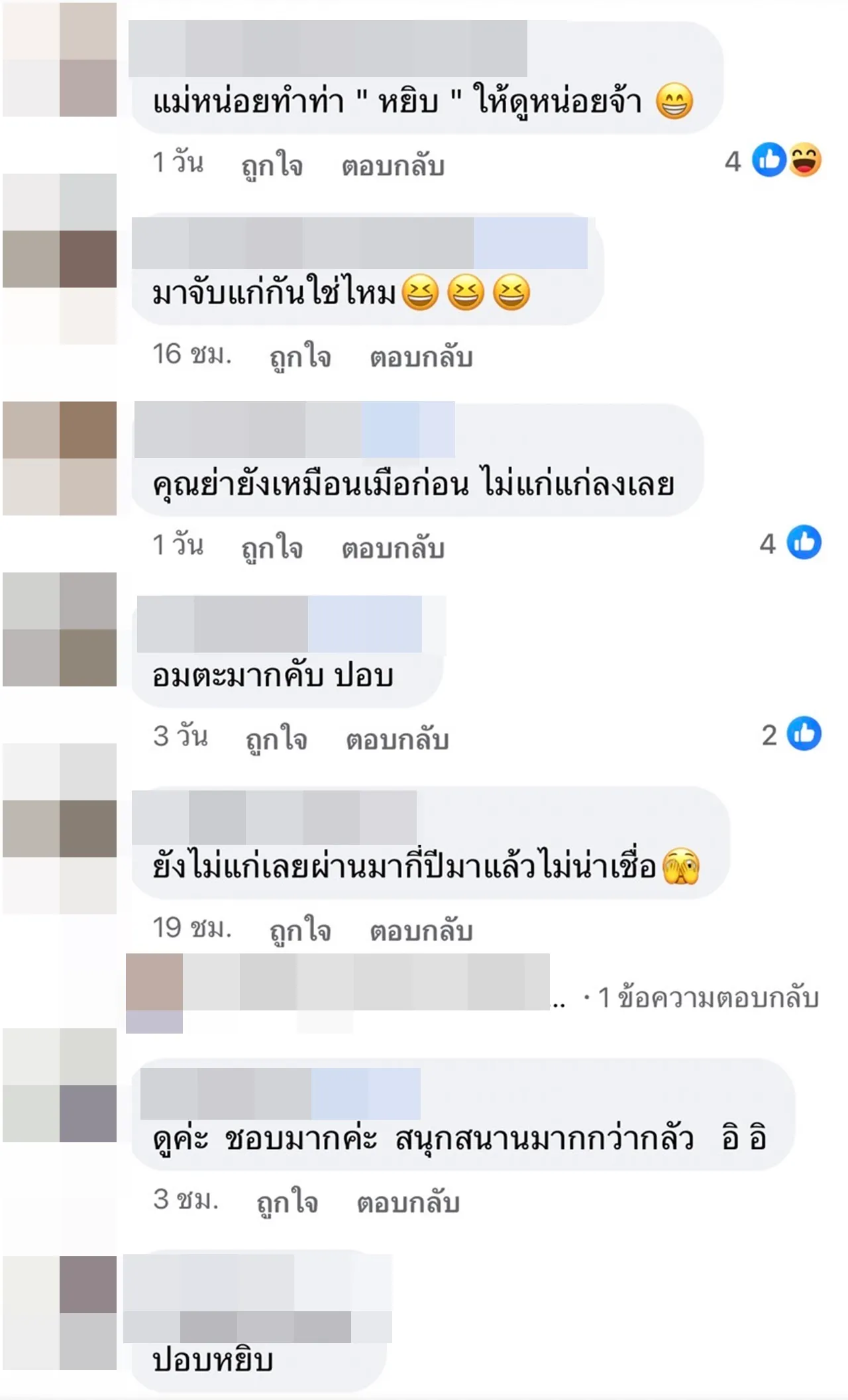The width and height of the screenshot is (848, 1400).
Task: Reply to the comment 'ยังไม่แก่เลยผ่านมากี่ปี'
Action: [421, 930]
